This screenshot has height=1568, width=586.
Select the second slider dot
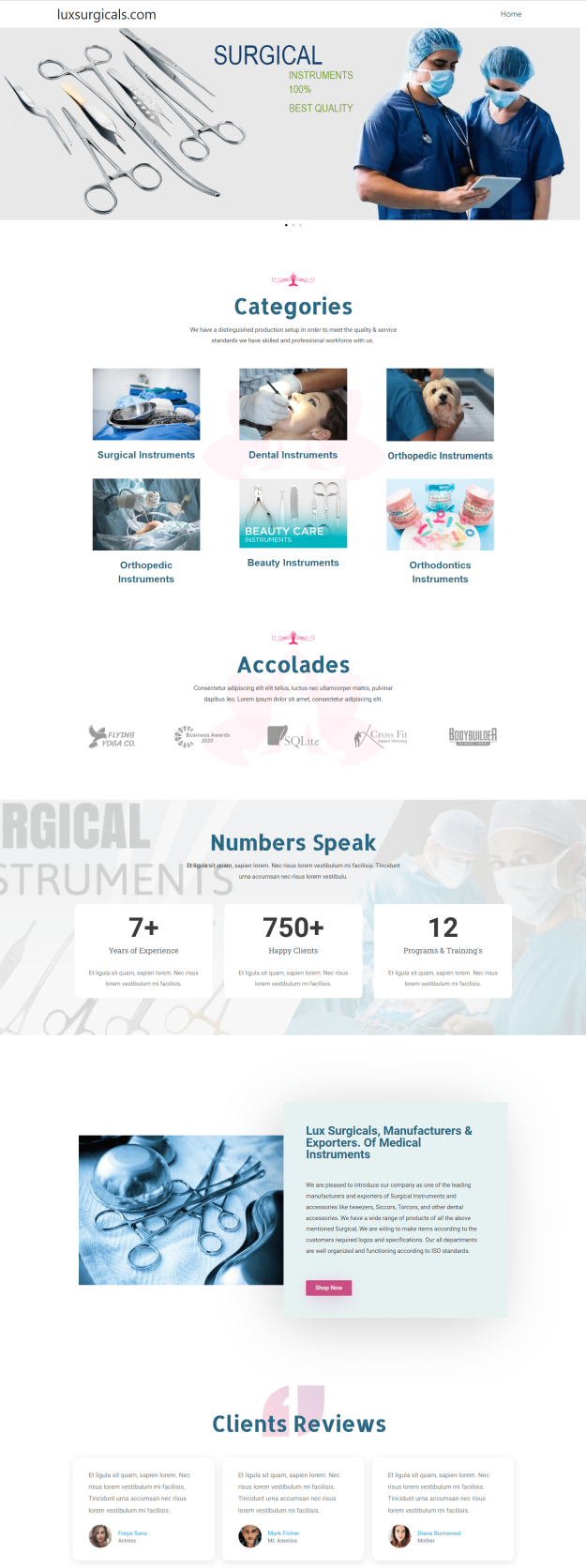(293, 225)
